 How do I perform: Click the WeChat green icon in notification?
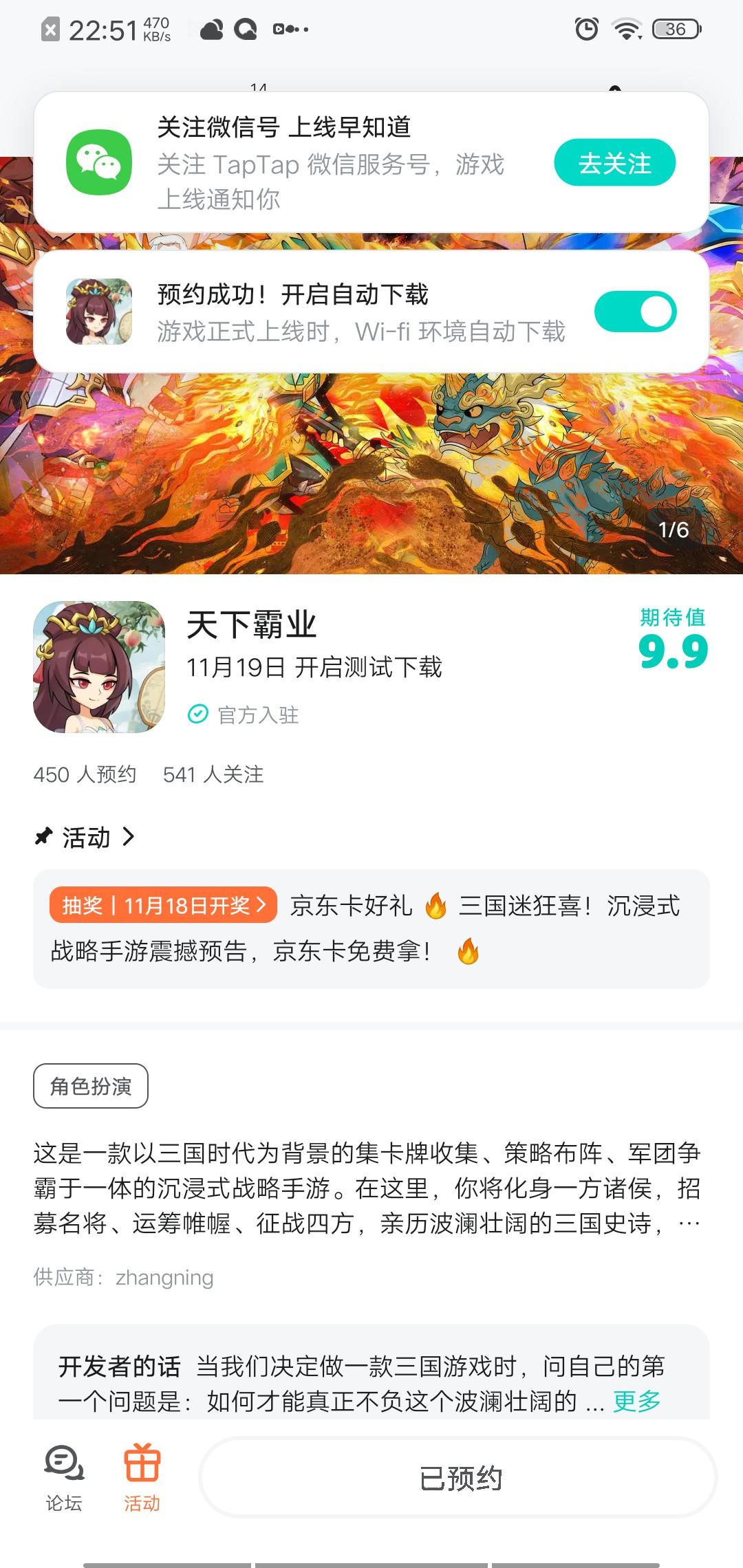[100, 164]
